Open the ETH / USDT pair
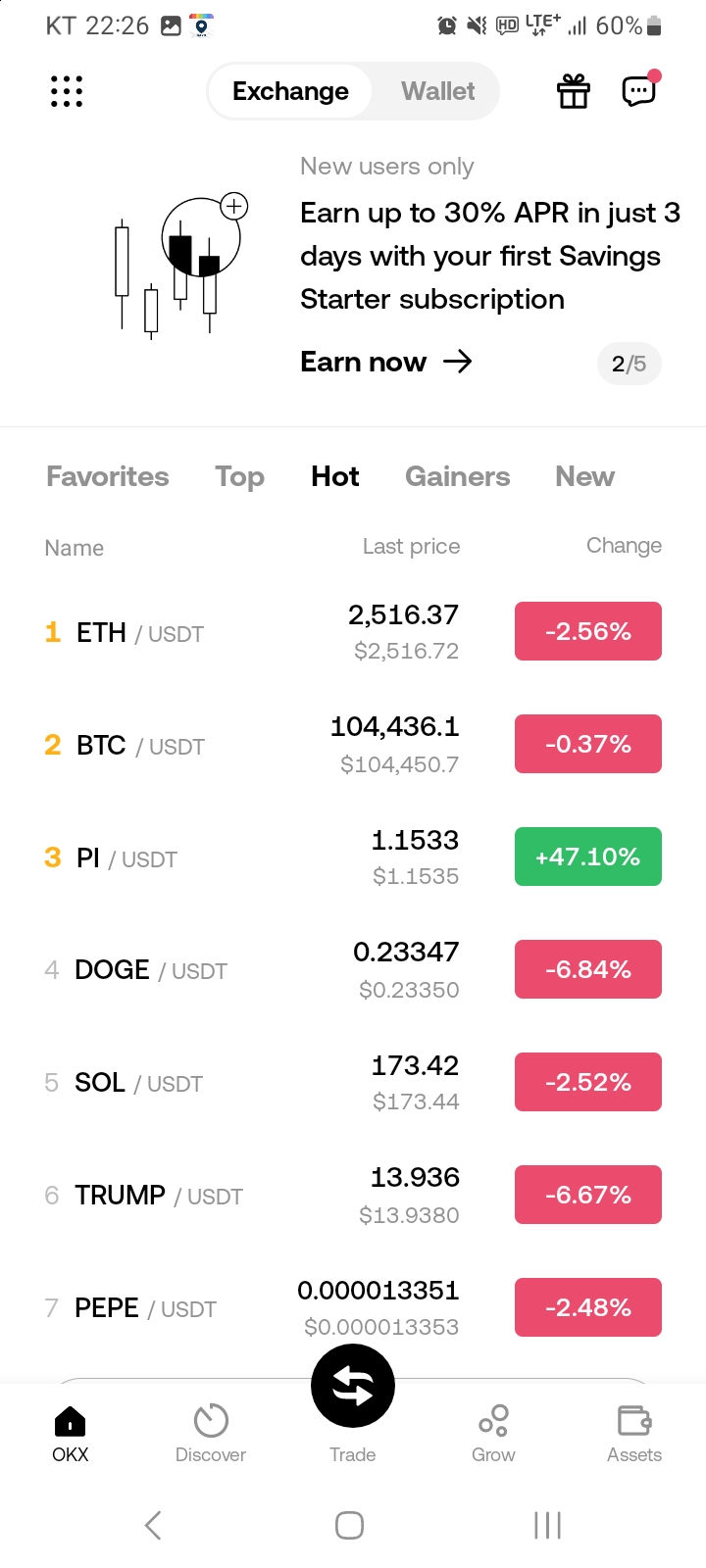This screenshot has height=1568, width=706. coord(353,632)
